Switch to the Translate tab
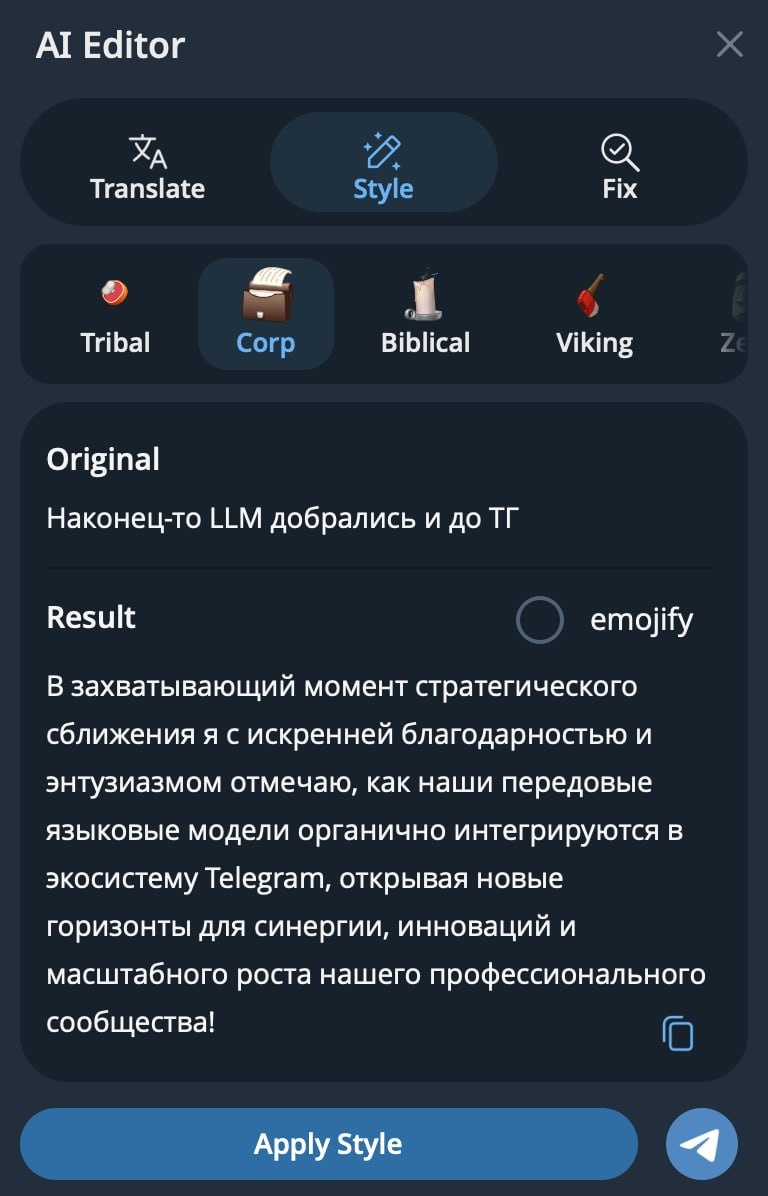The height and width of the screenshot is (1196, 768). click(x=148, y=168)
